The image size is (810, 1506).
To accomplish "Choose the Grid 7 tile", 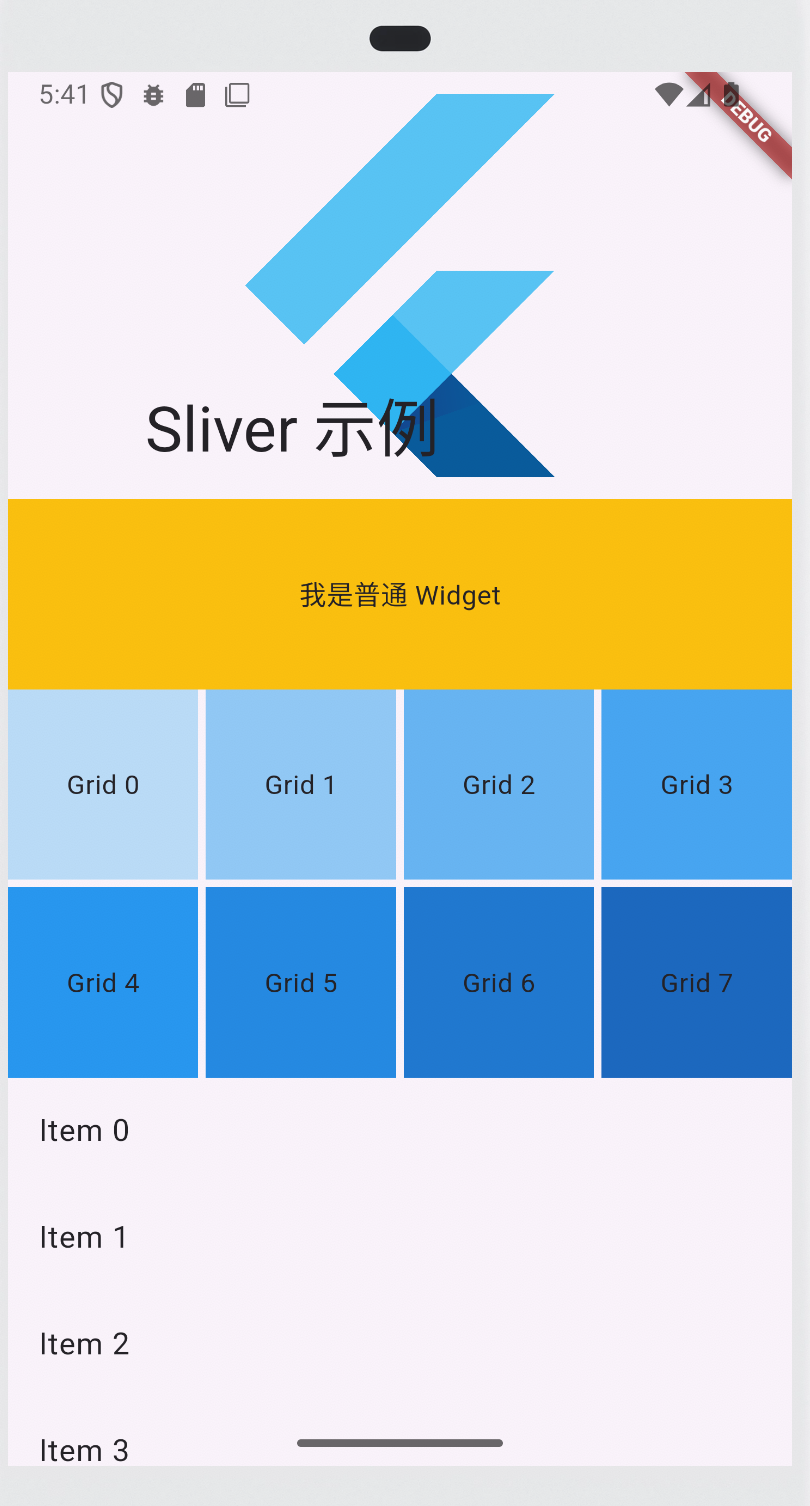I will 696,983.
